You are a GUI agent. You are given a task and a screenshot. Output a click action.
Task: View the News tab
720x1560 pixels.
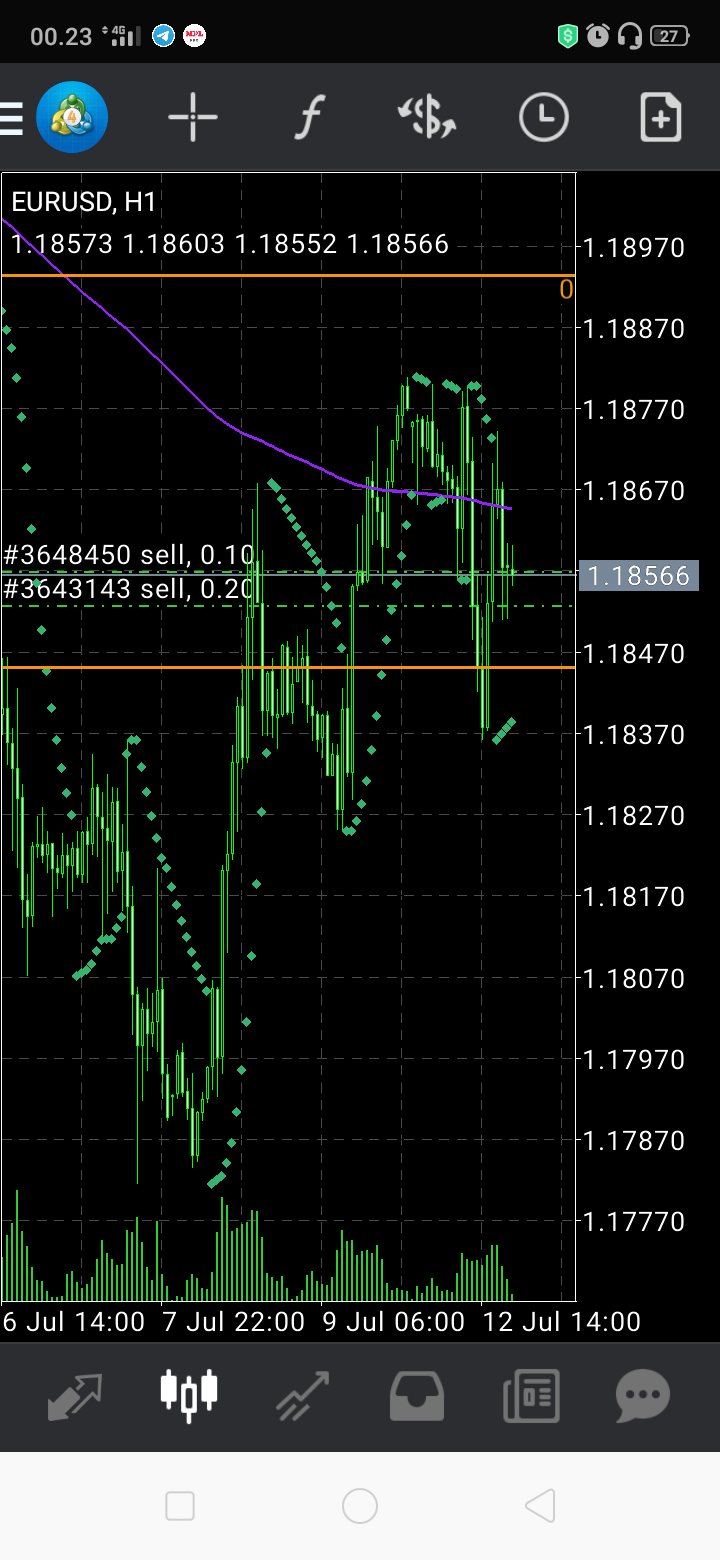(x=531, y=1396)
